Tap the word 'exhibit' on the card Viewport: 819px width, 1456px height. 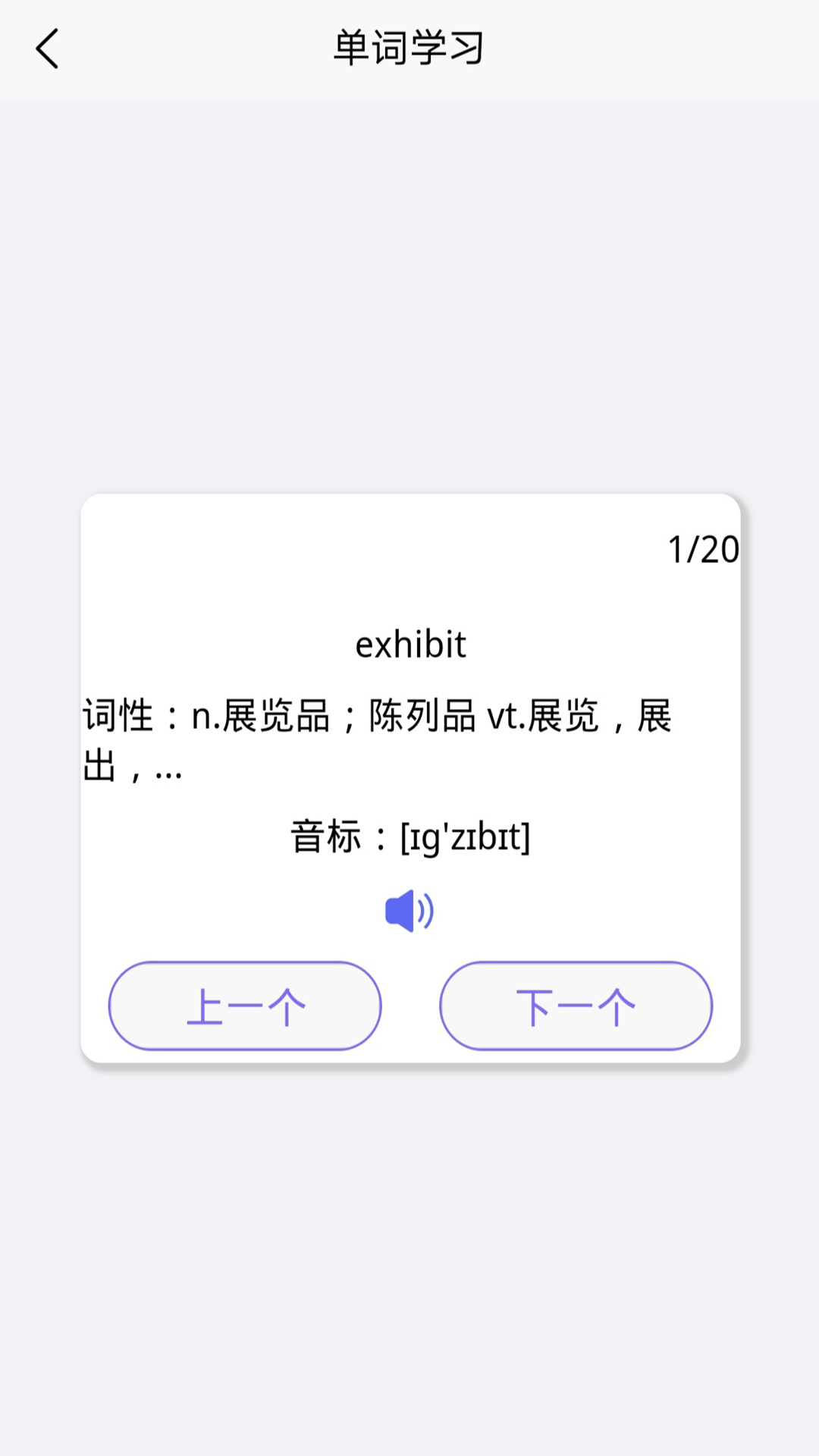[x=412, y=645]
